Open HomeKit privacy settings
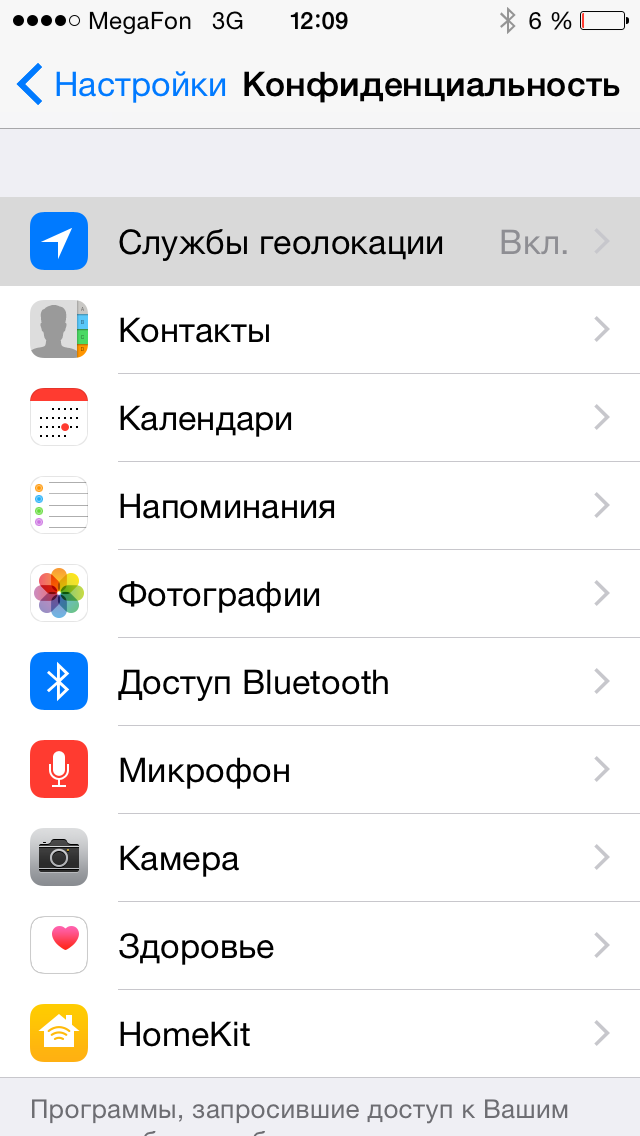Viewport: 640px width, 1136px height. pyautogui.click(x=320, y=1034)
